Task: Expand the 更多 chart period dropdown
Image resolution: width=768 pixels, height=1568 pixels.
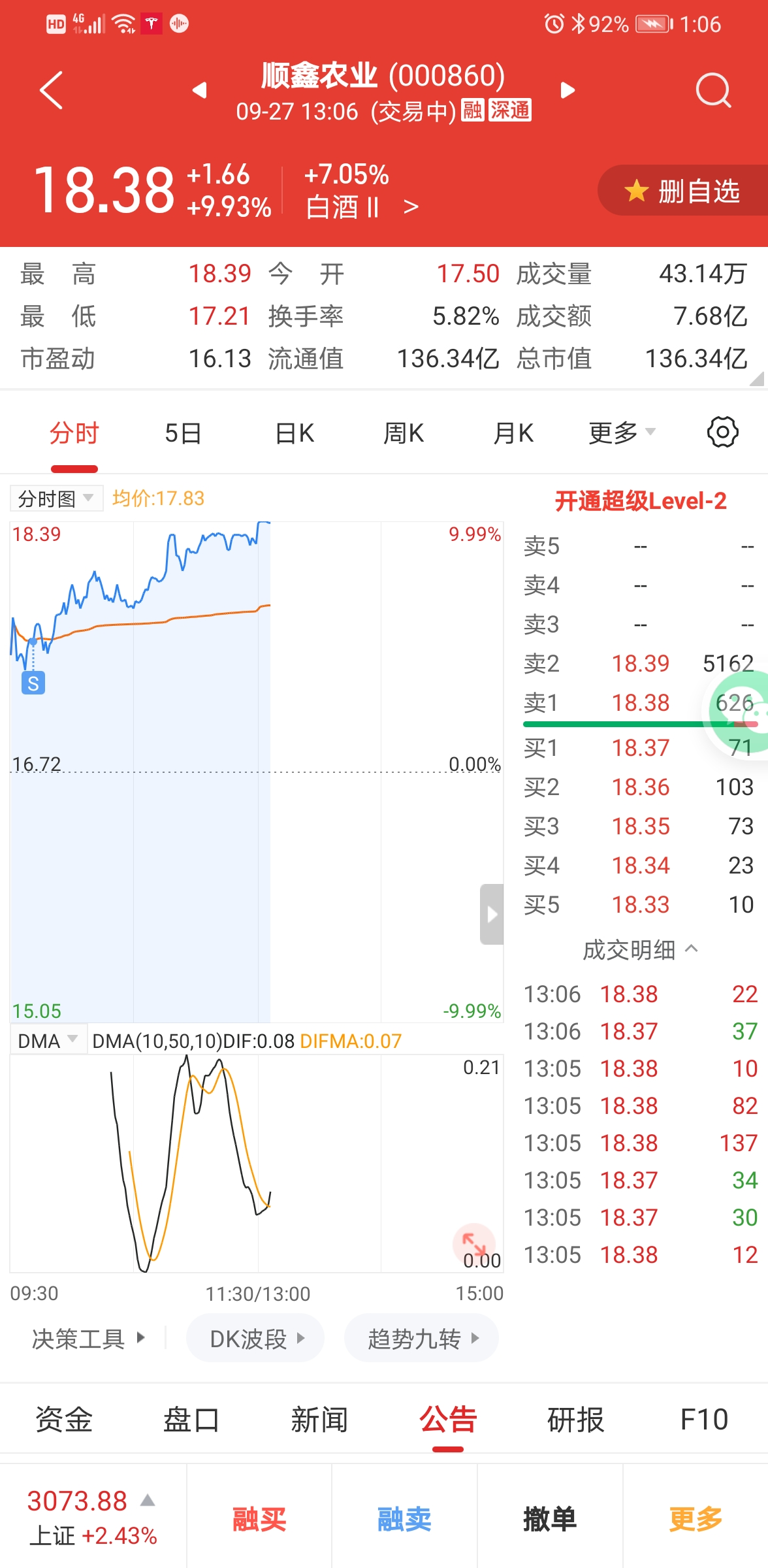Action: point(621,433)
